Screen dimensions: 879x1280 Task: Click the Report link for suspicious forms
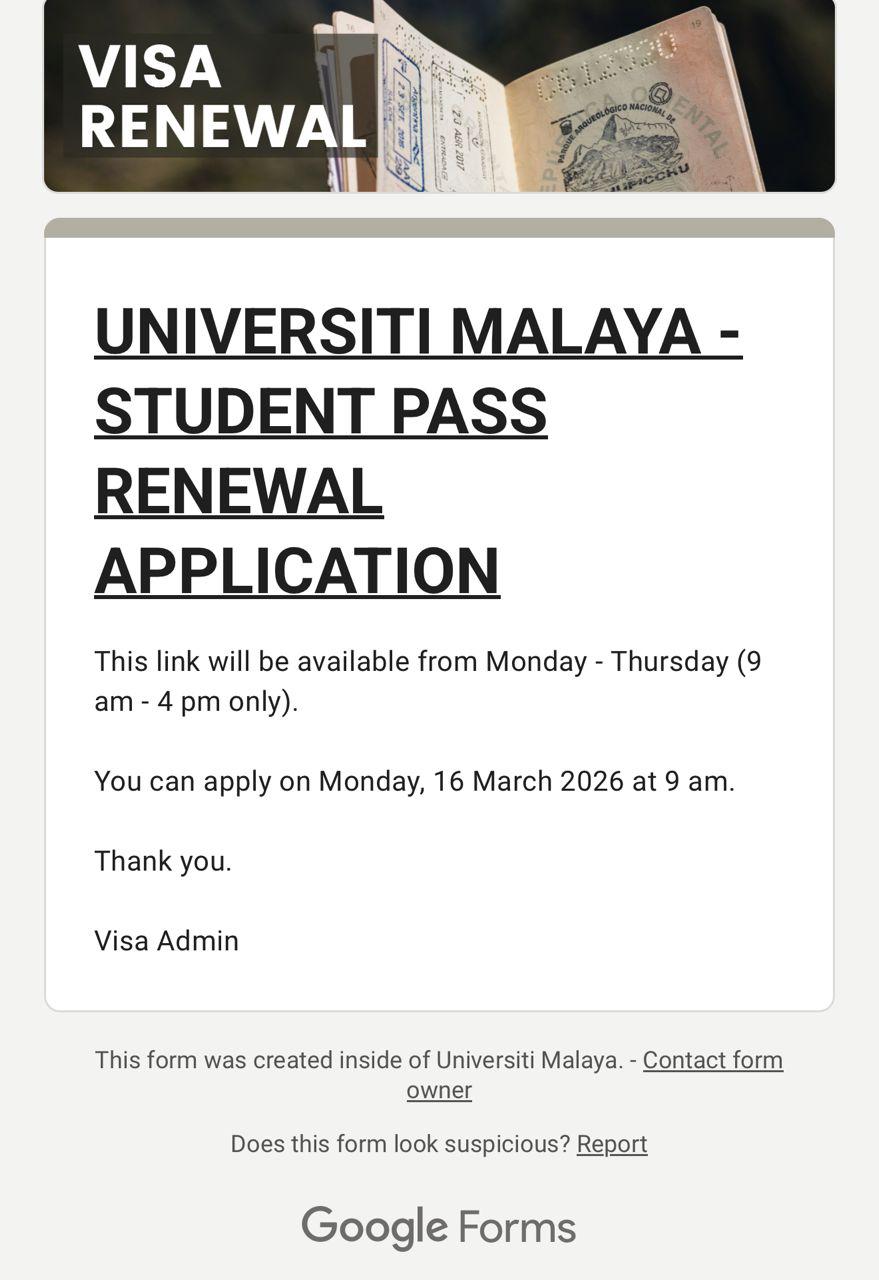pyautogui.click(x=611, y=1143)
